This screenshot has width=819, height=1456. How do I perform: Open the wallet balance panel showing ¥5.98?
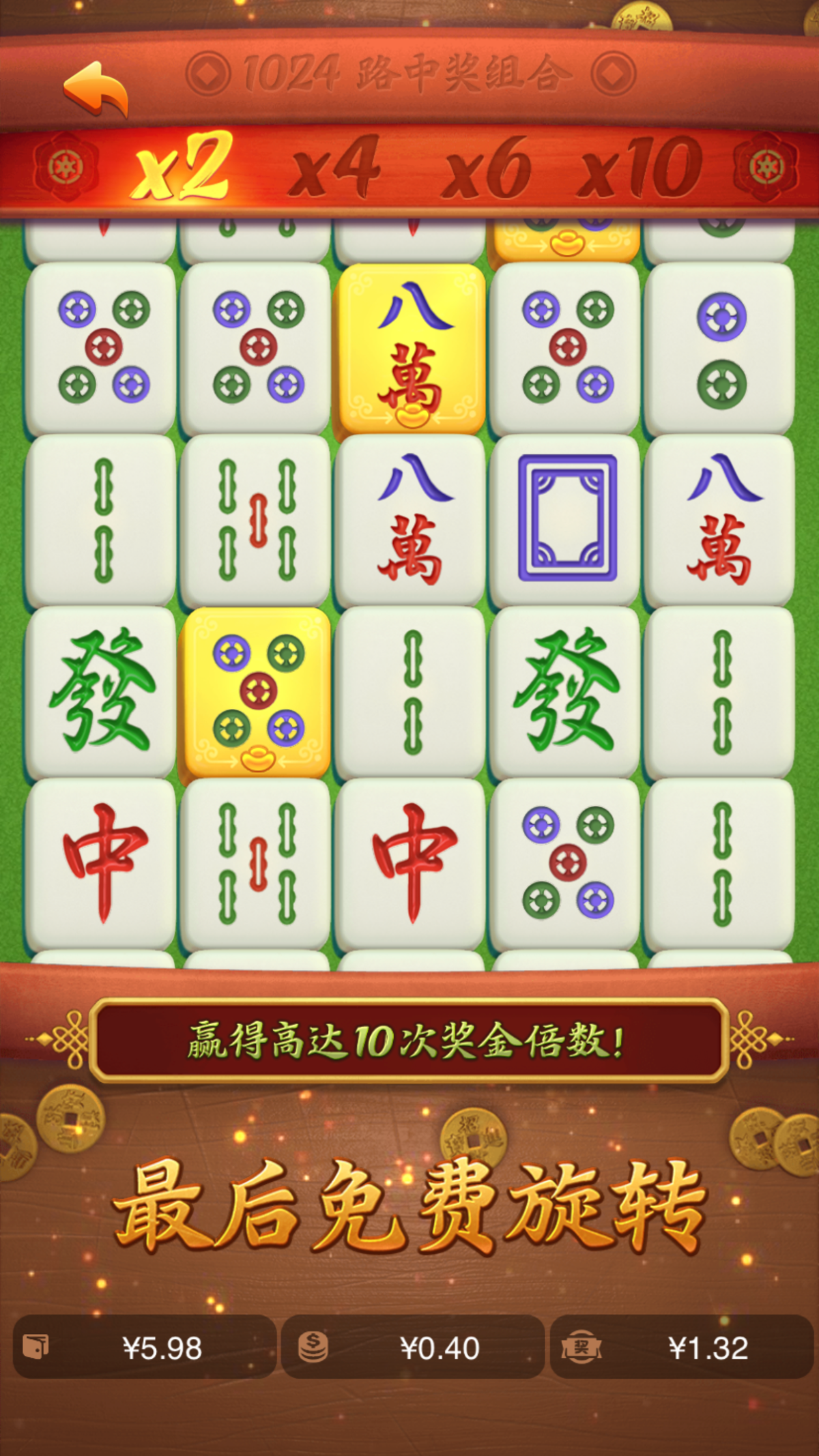(145, 1348)
